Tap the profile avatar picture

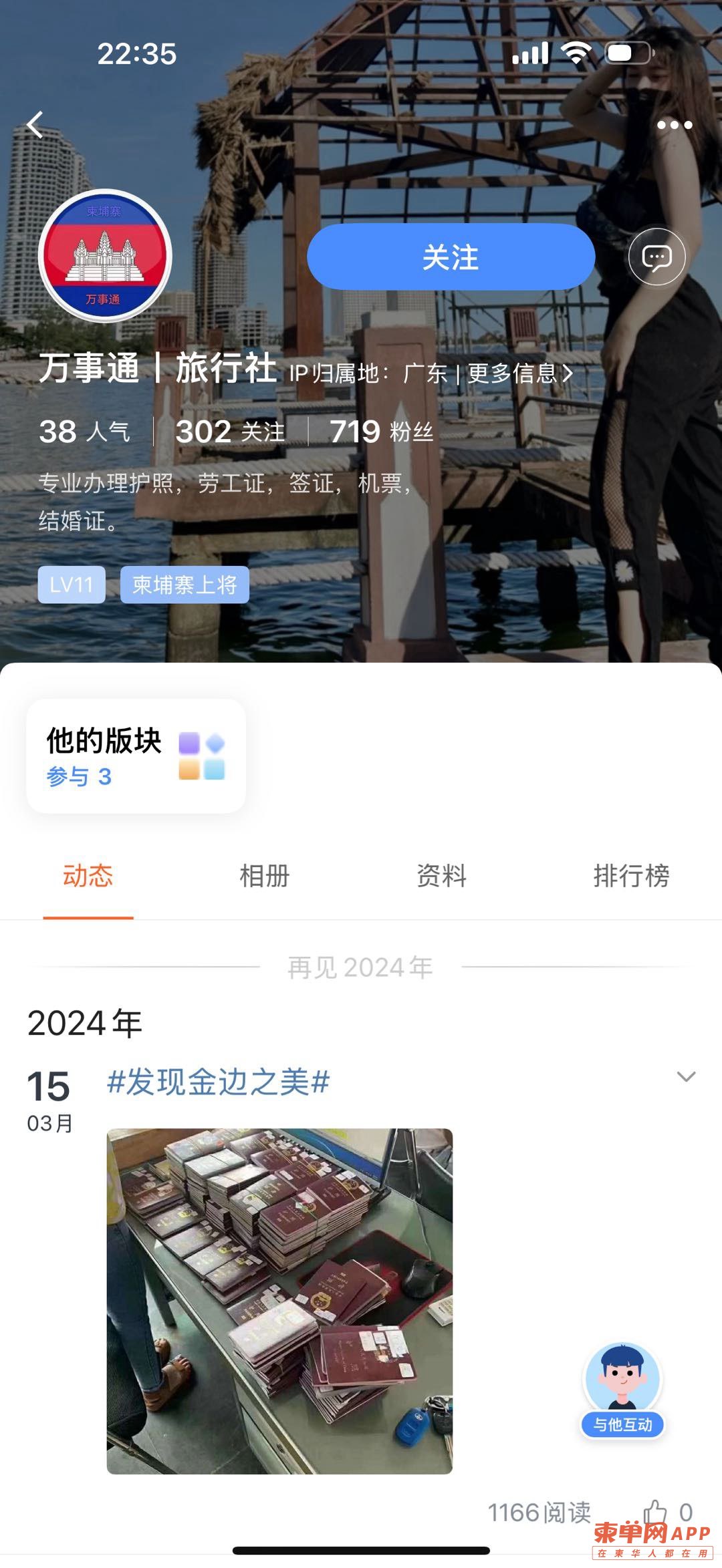click(105, 256)
